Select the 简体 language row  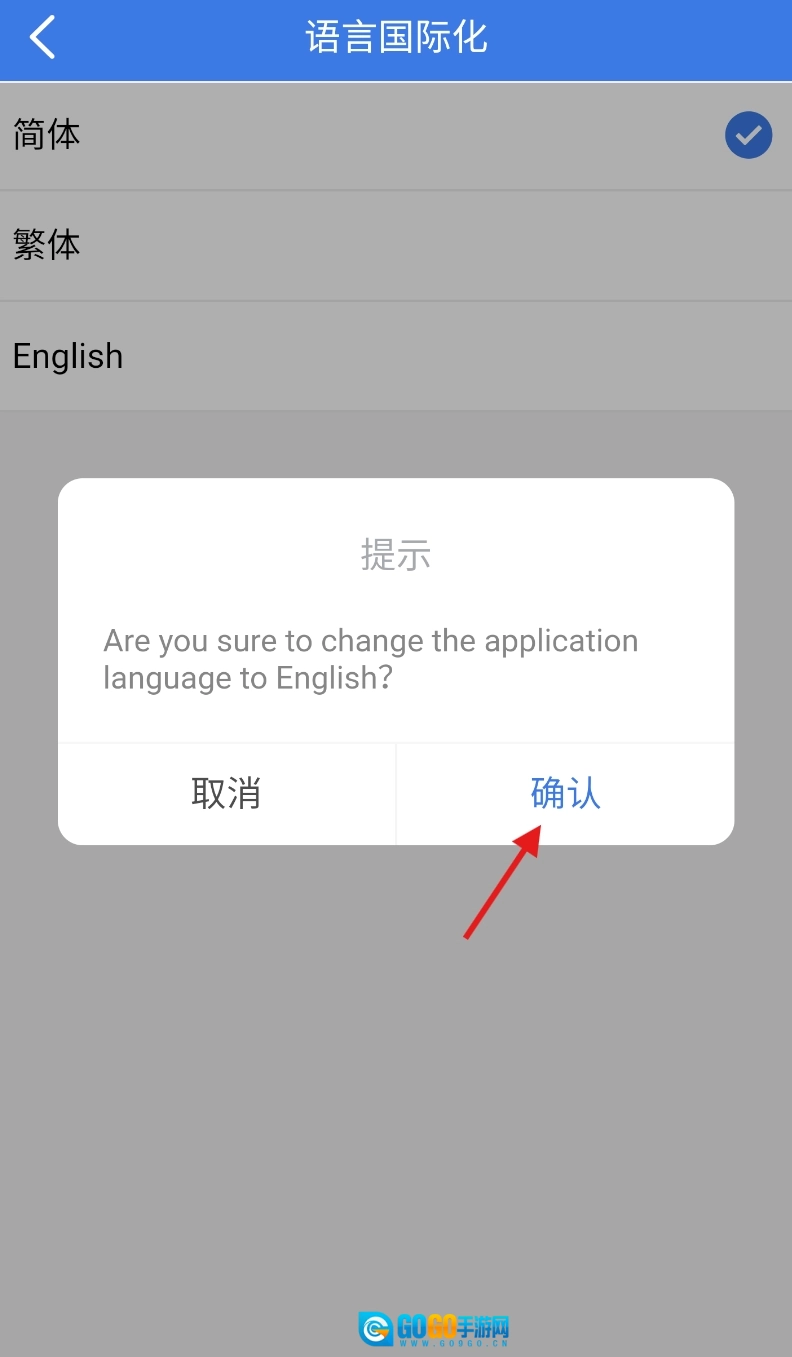(x=395, y=136)
